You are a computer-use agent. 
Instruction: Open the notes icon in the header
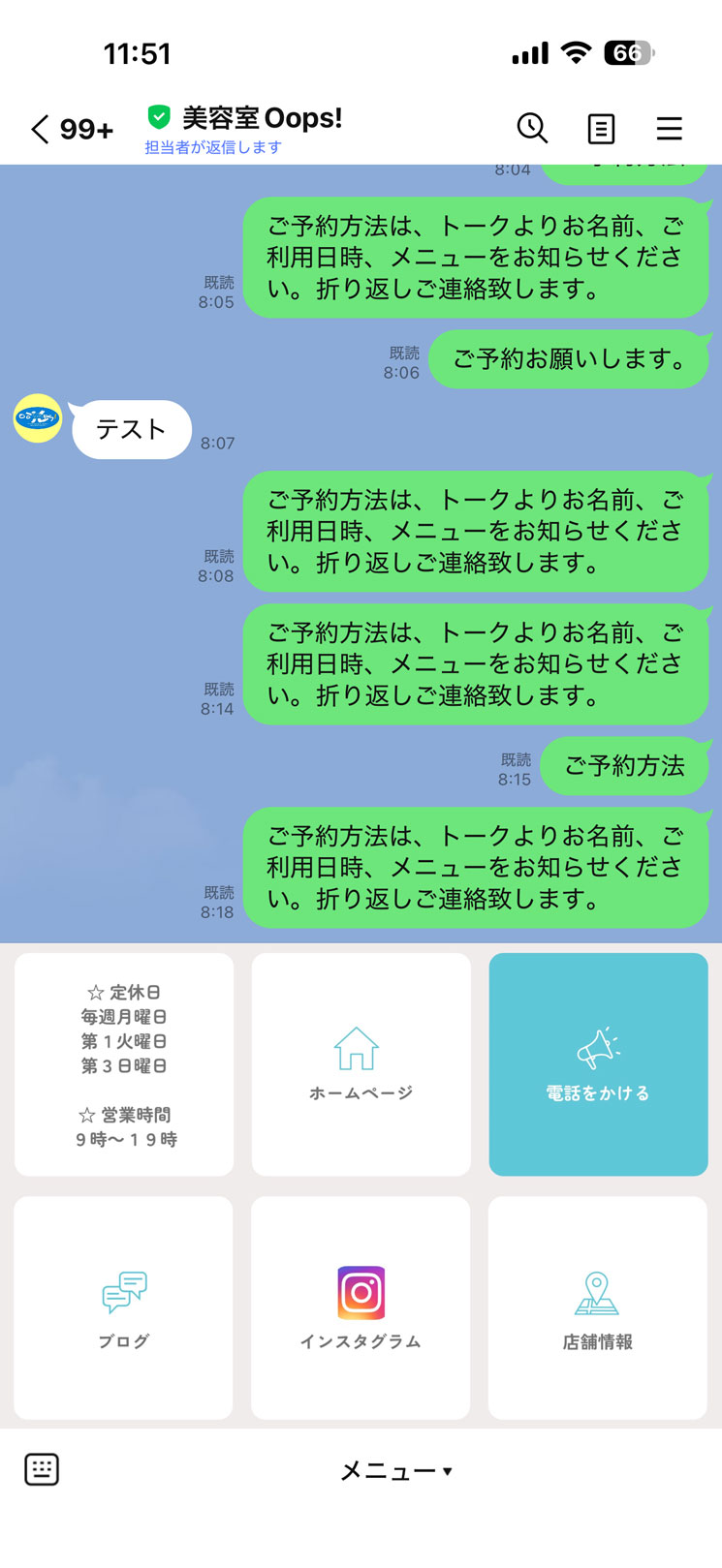pyautogui.click(x=601, y=129)
